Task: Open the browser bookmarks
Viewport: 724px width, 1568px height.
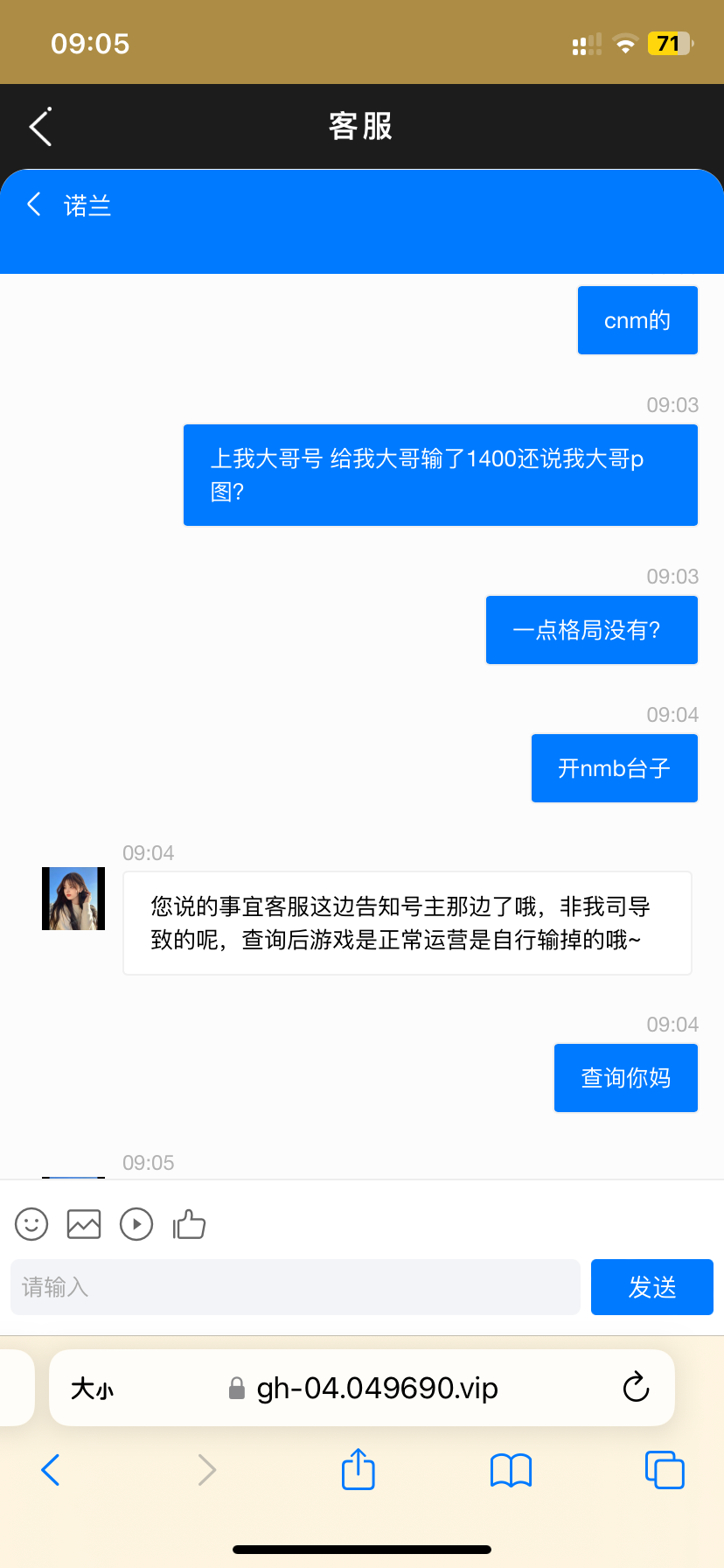Action: pos(512,1470)
